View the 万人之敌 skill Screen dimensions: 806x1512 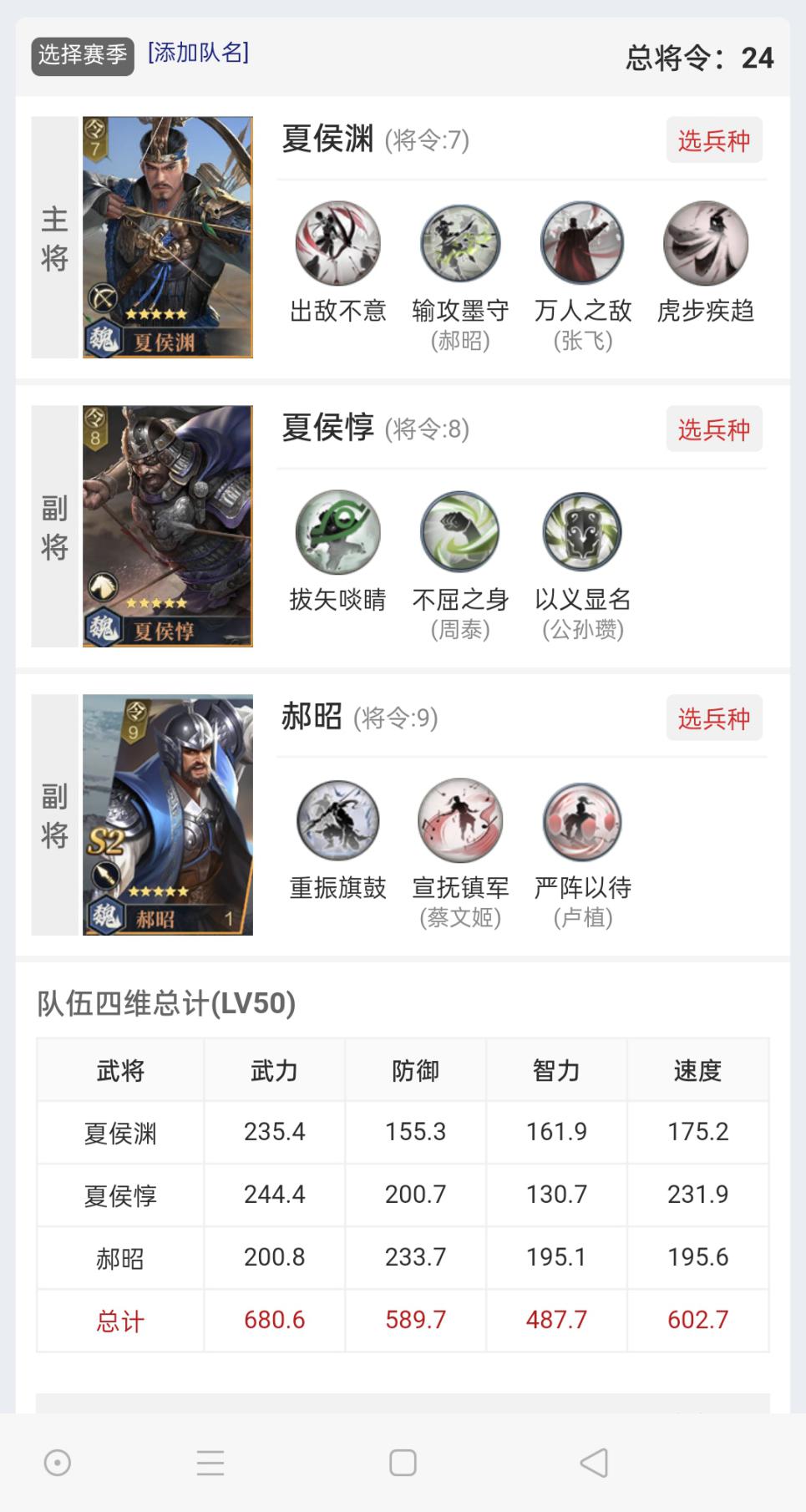582,243
